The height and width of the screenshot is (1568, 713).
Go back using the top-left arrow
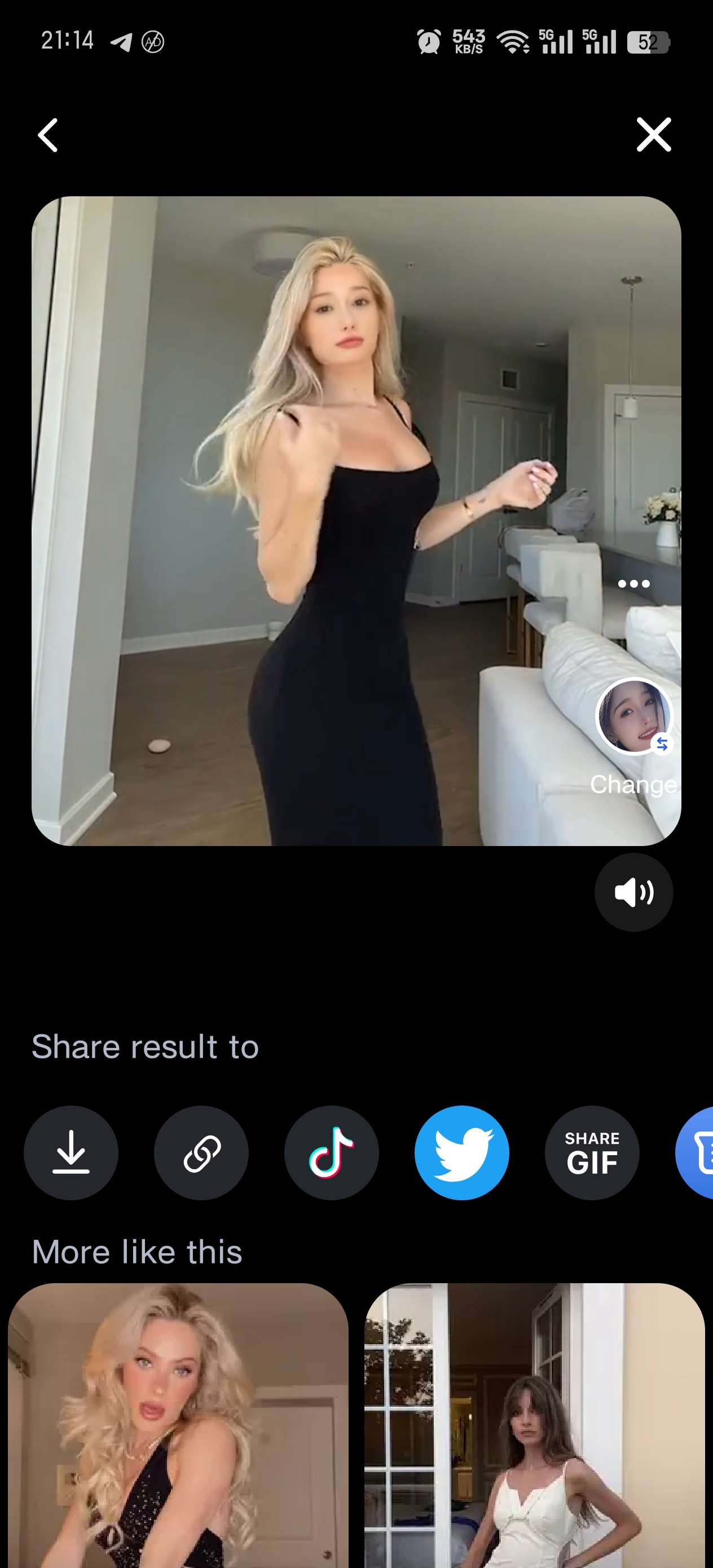pos(48,135)
